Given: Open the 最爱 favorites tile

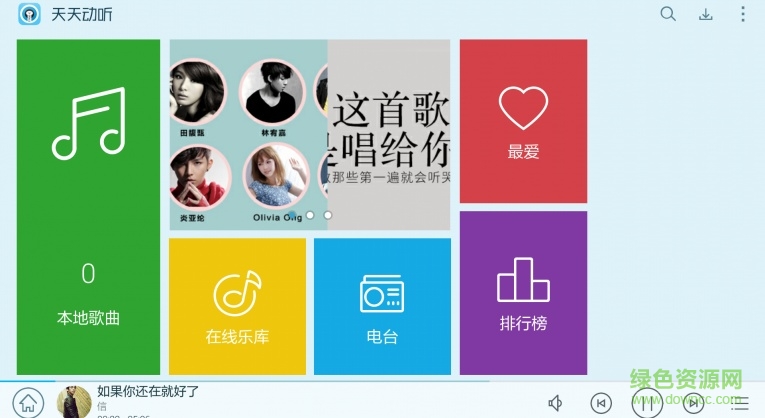Looking at the screenshot, I should coord(523,121).
